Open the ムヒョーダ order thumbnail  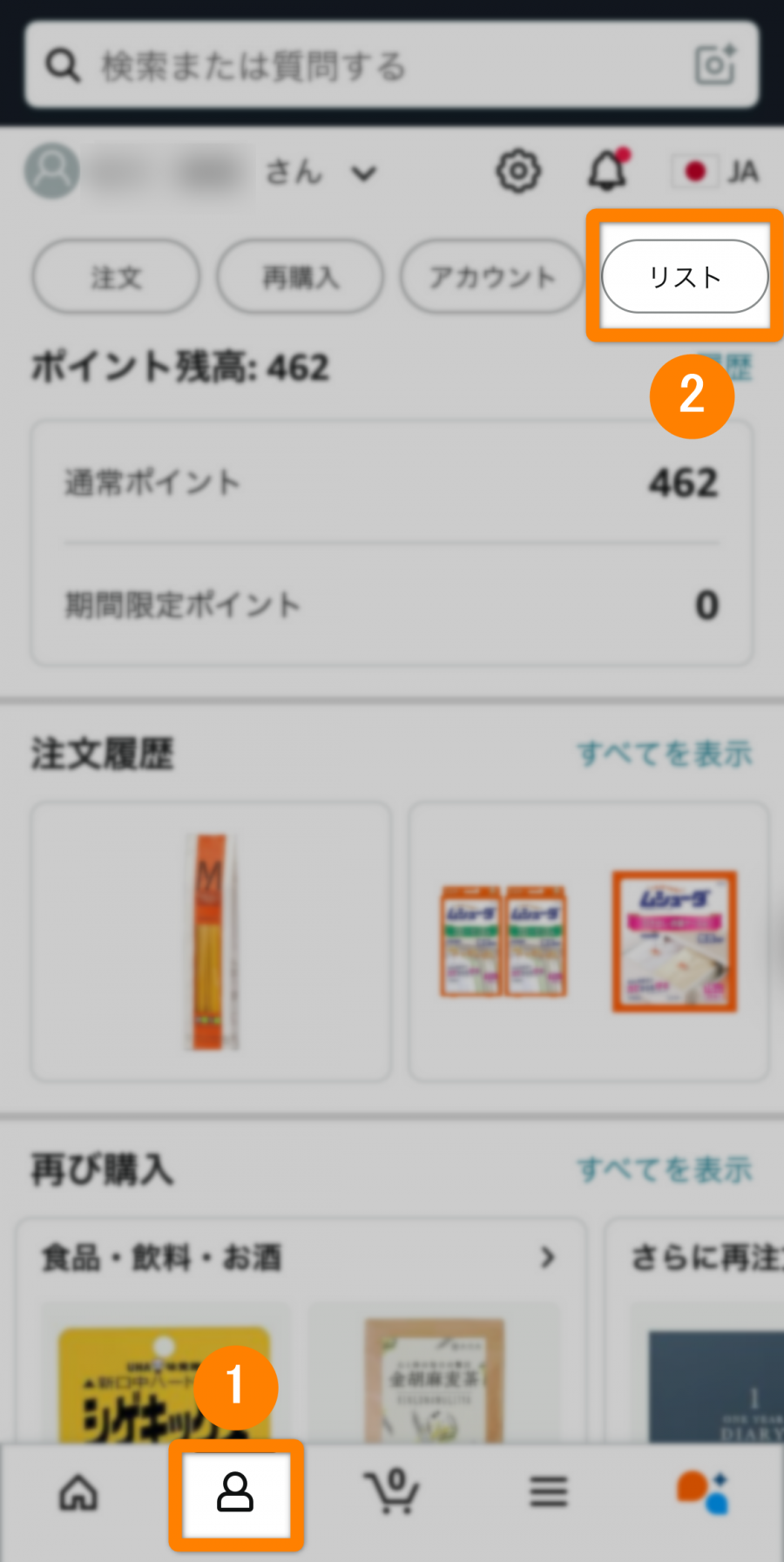click(x=588, y=941)
